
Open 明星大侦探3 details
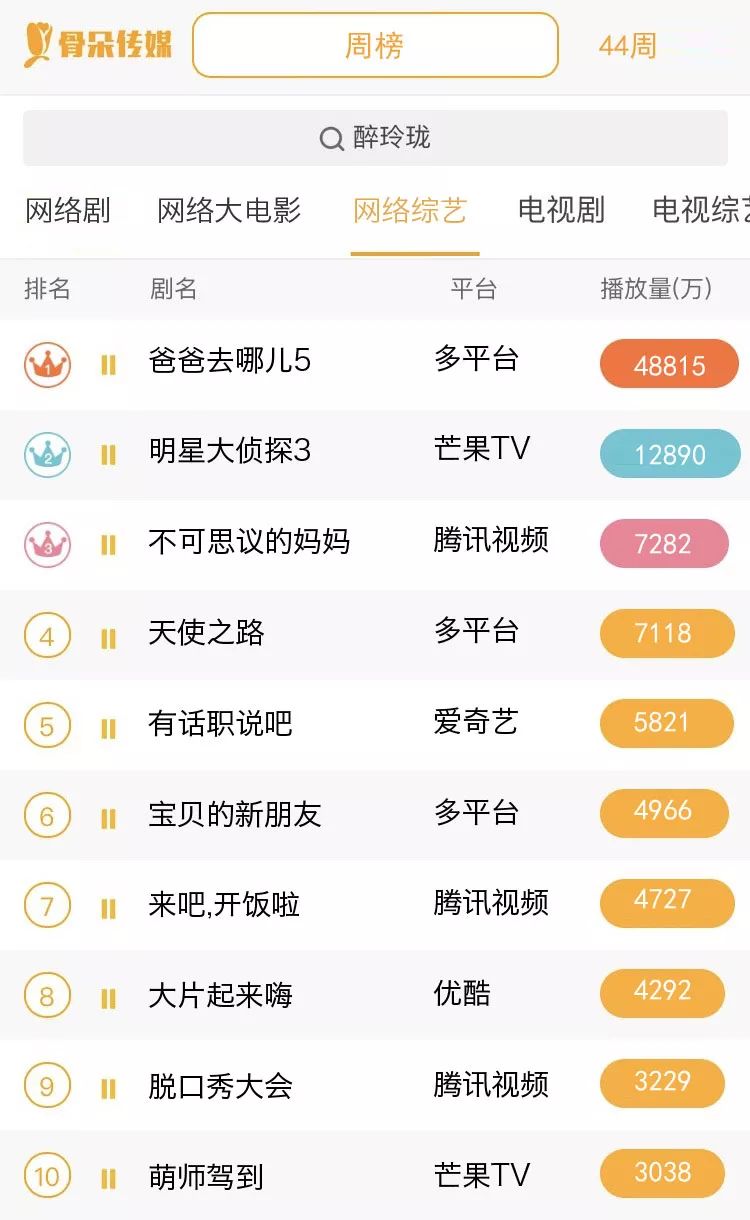tap(375, 455)
